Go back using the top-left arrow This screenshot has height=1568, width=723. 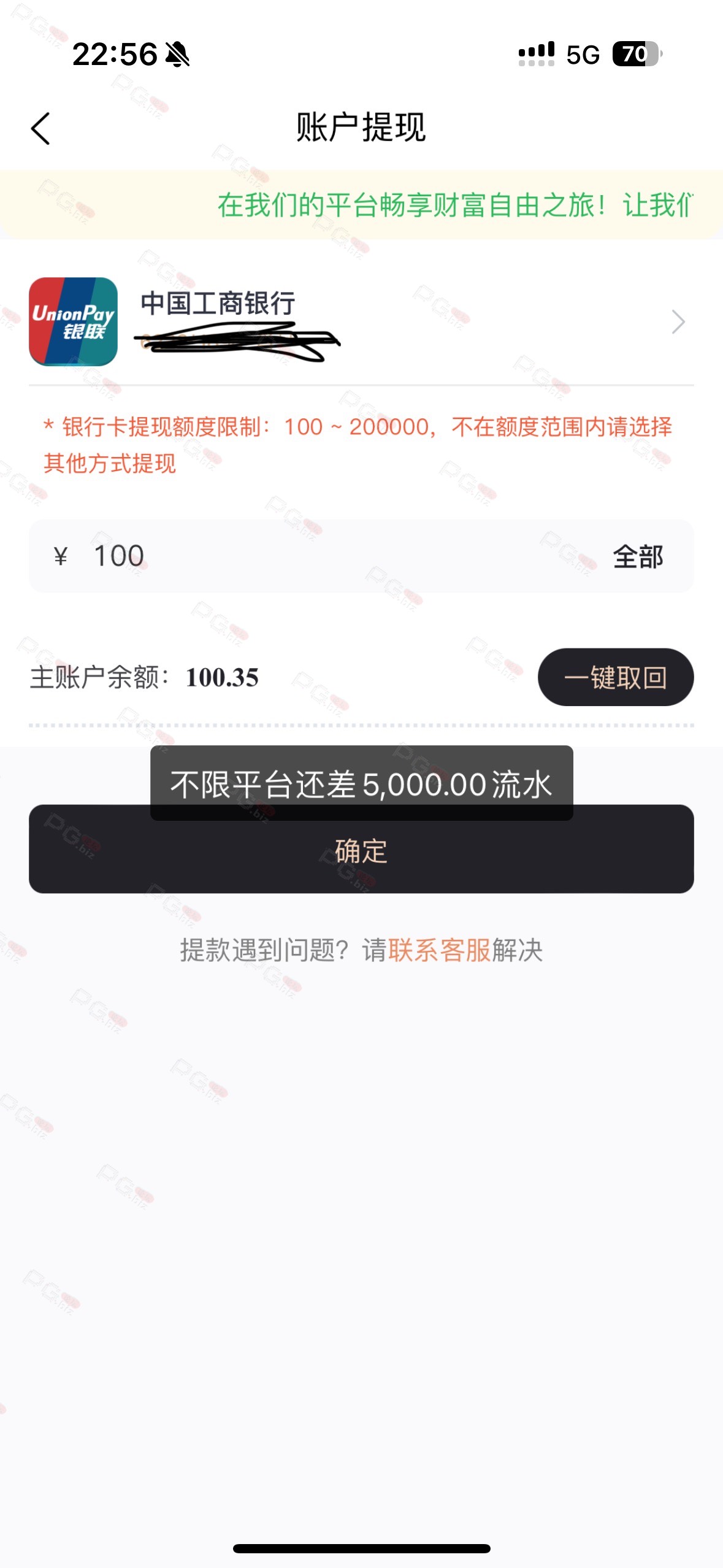click(40, 128)
